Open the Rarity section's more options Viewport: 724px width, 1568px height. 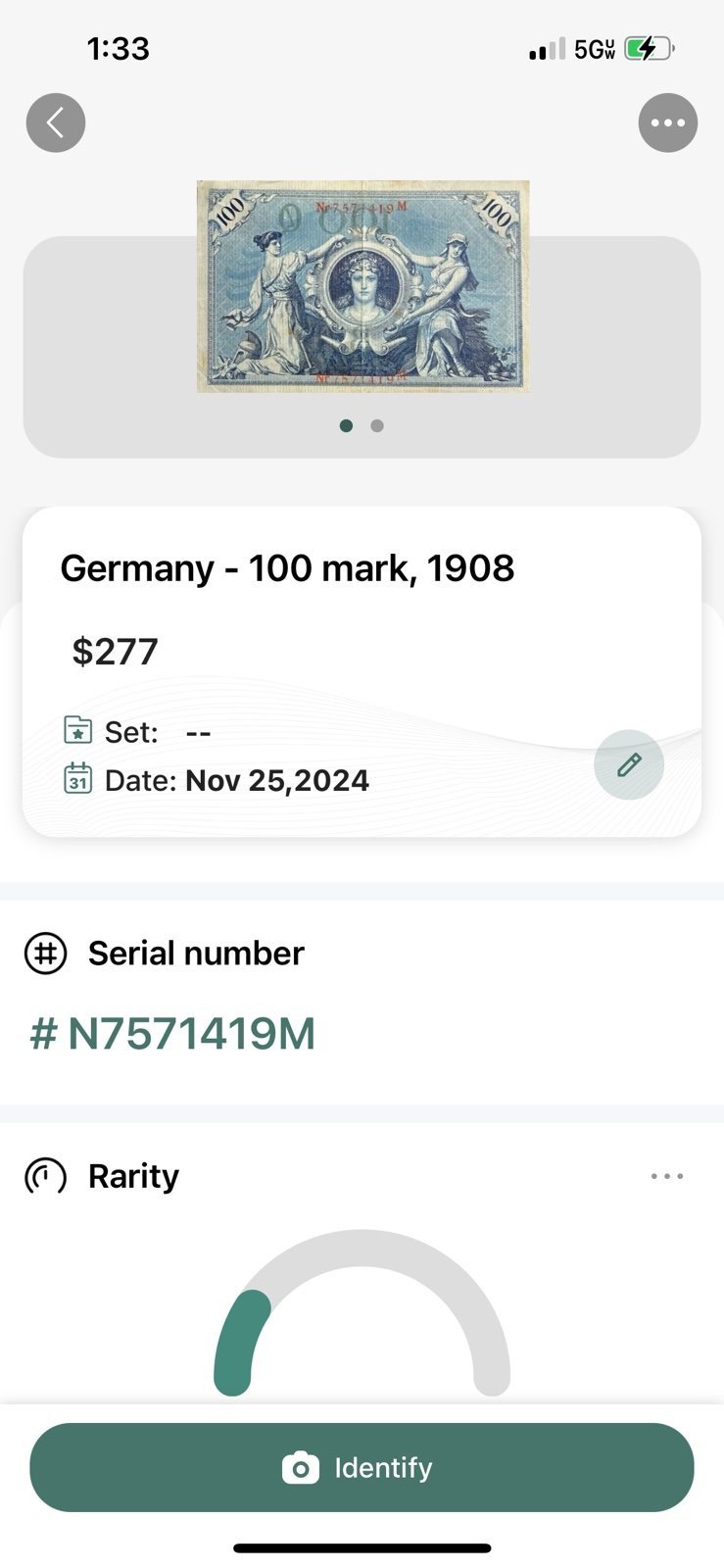[x=667, y=1176]
